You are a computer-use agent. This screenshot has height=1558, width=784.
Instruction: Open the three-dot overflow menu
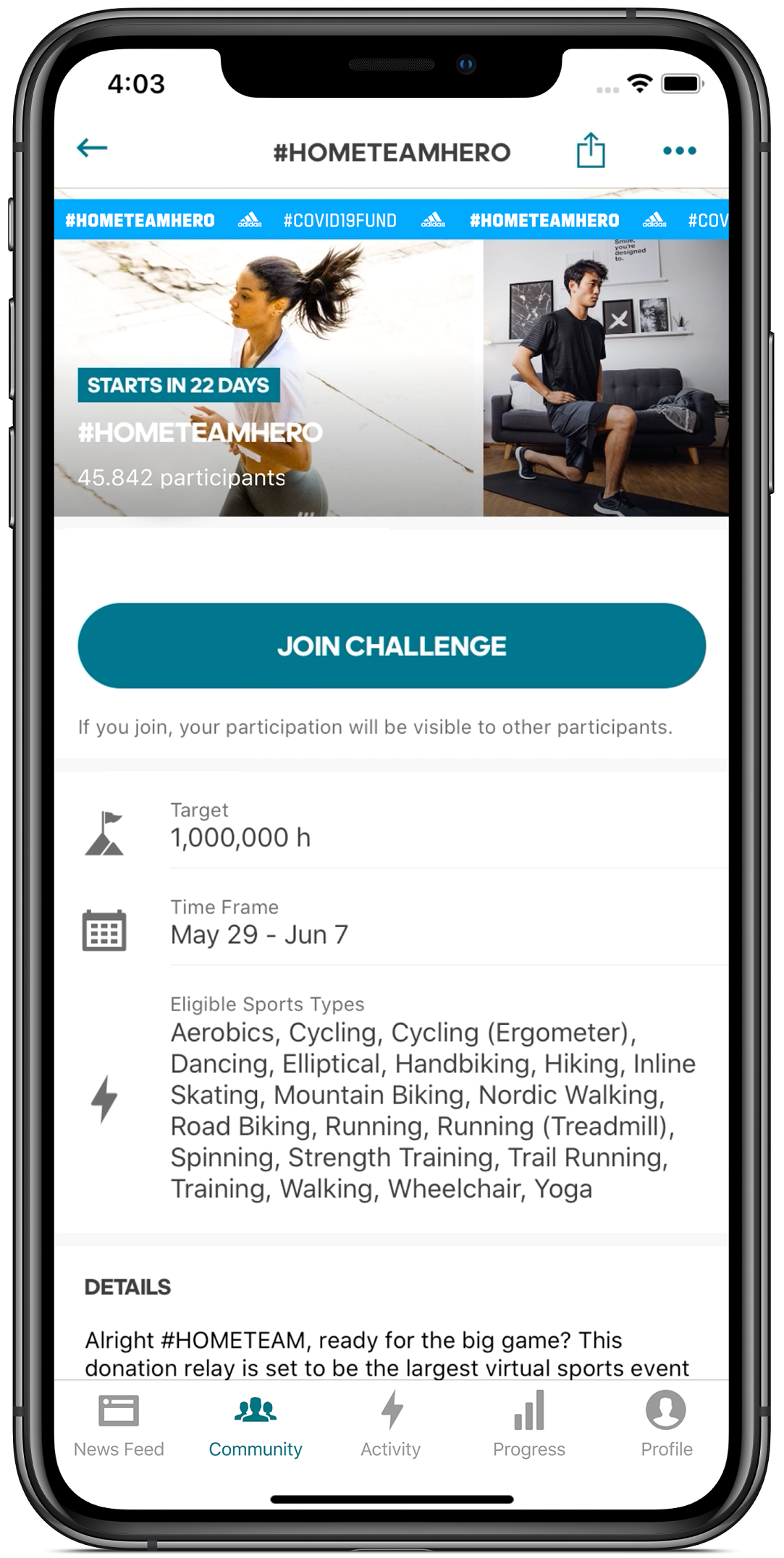pos(679,151)
